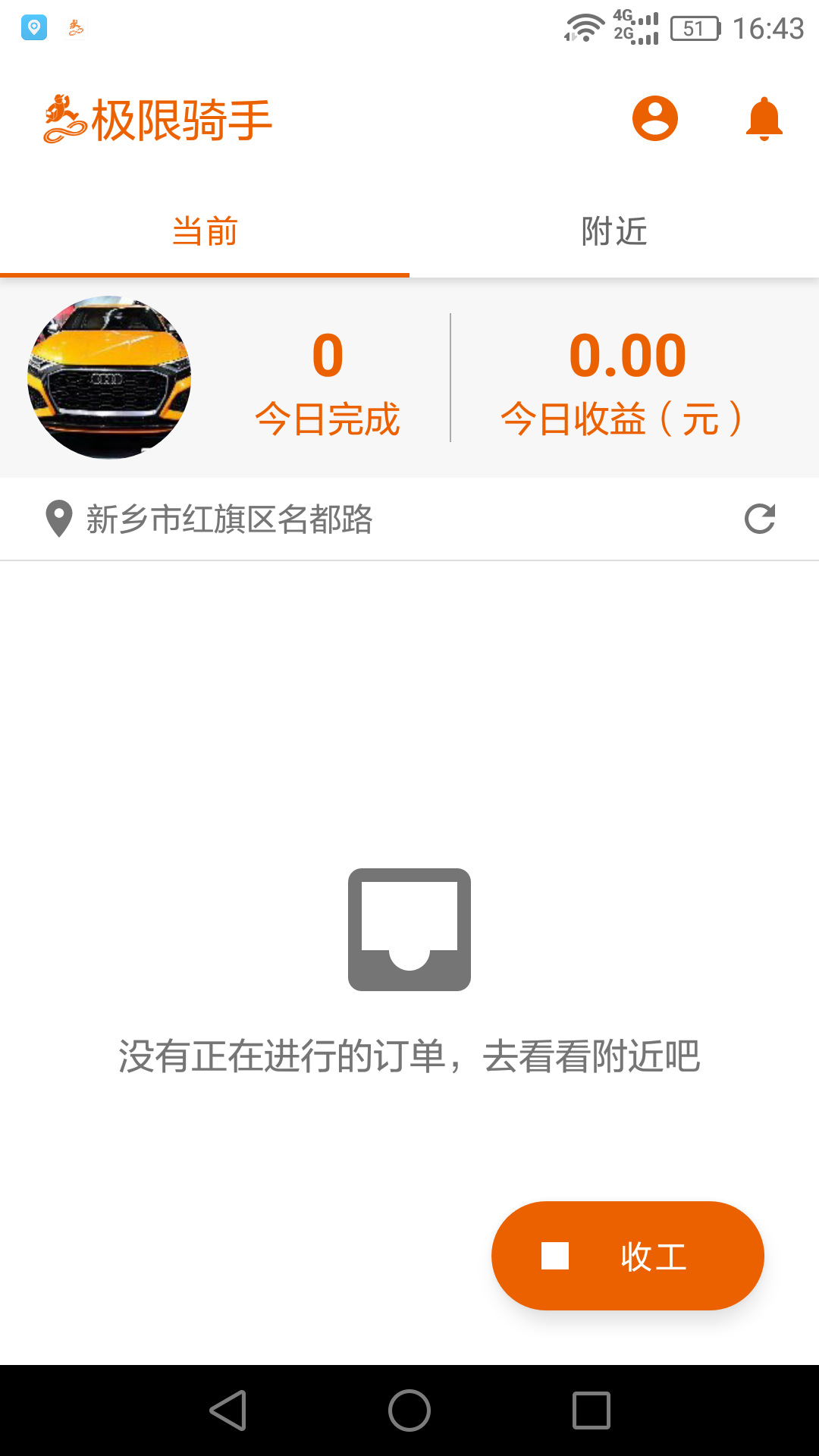The image size is (819, 1456).
Task: Tap the rider app icon in status bar
Action: [x=76, y=28]
